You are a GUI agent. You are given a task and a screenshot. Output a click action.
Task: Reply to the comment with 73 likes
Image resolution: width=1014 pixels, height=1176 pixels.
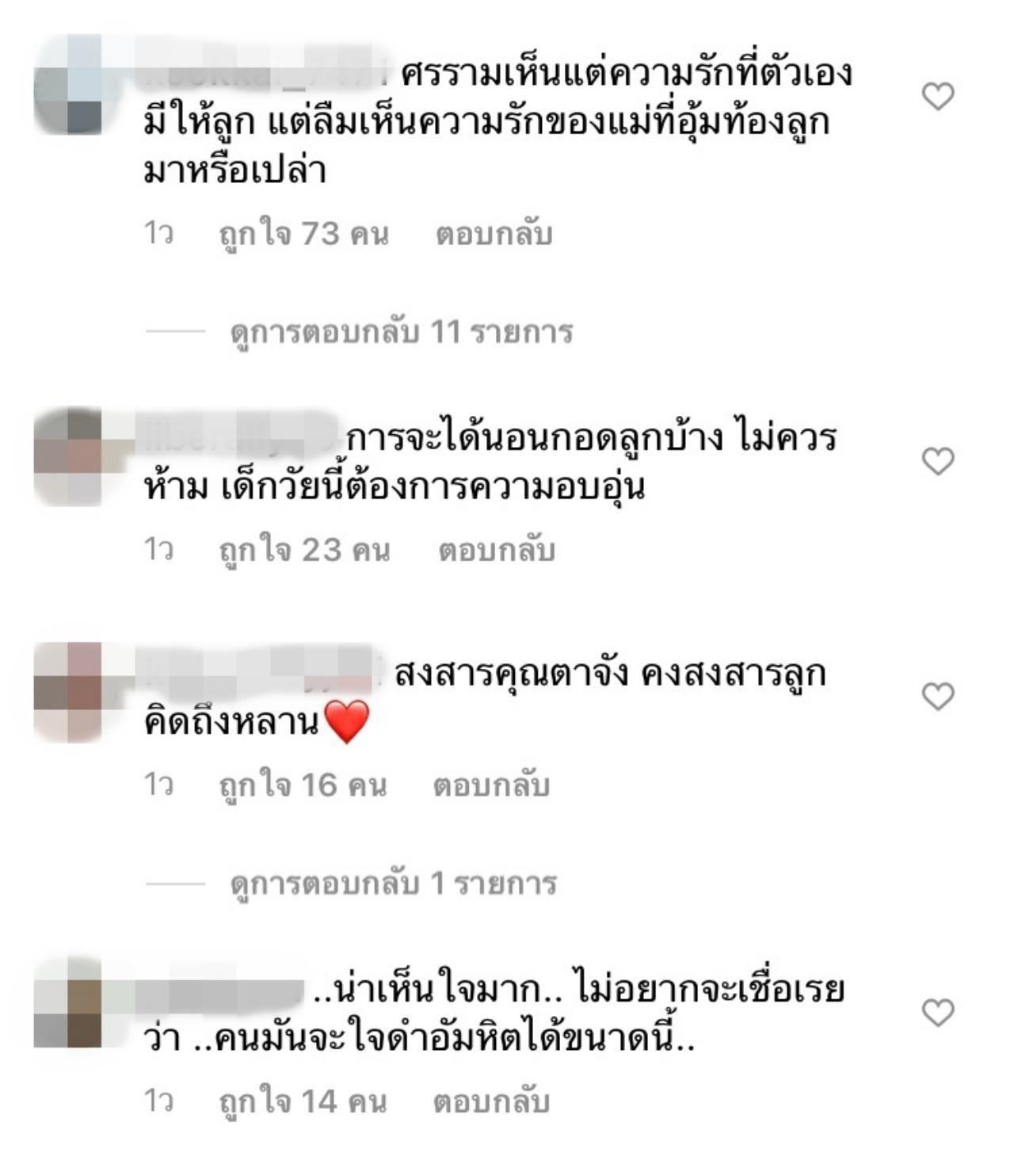pos(494,234)
